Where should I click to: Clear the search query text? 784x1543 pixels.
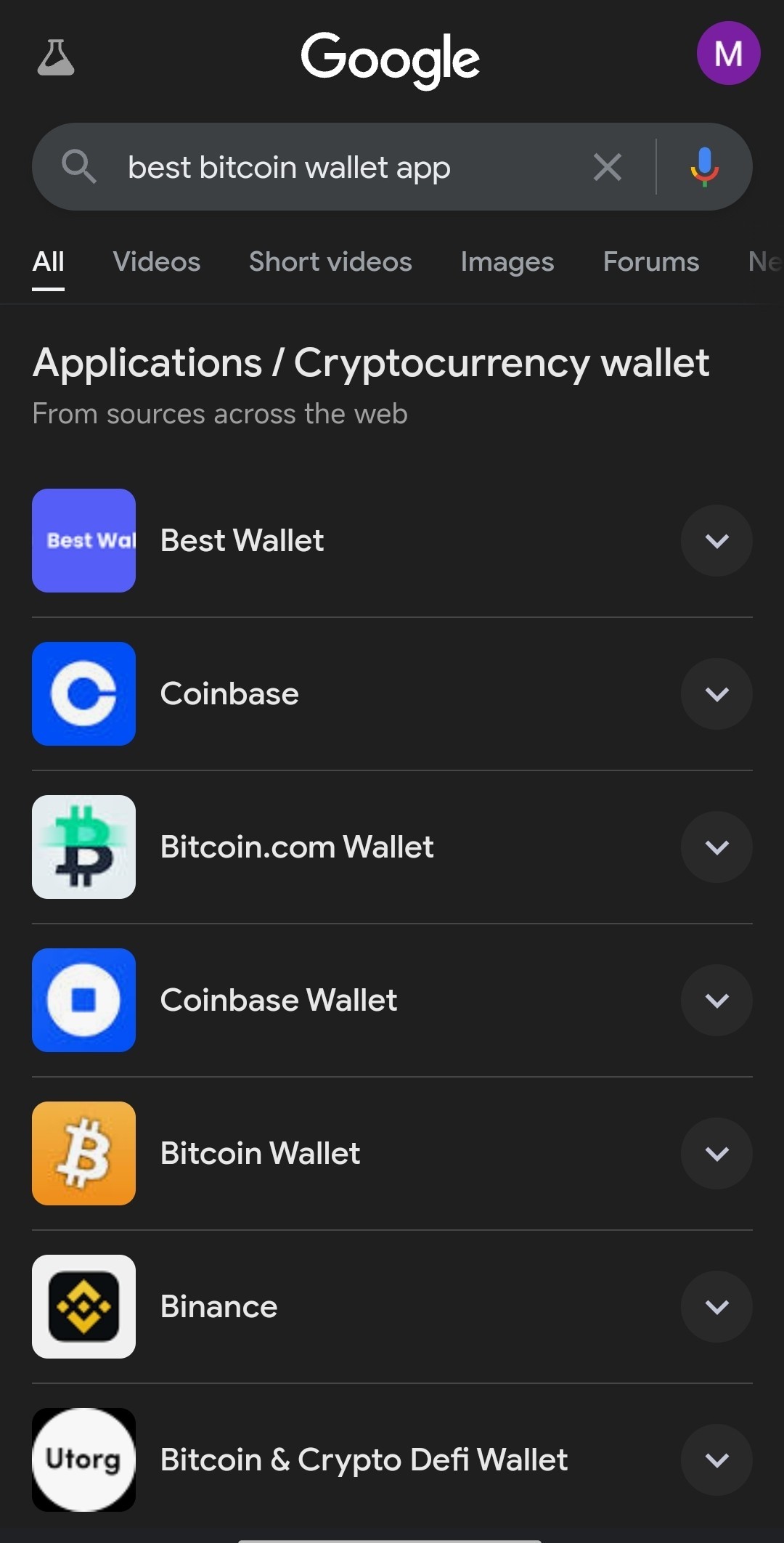pos(607,168)
